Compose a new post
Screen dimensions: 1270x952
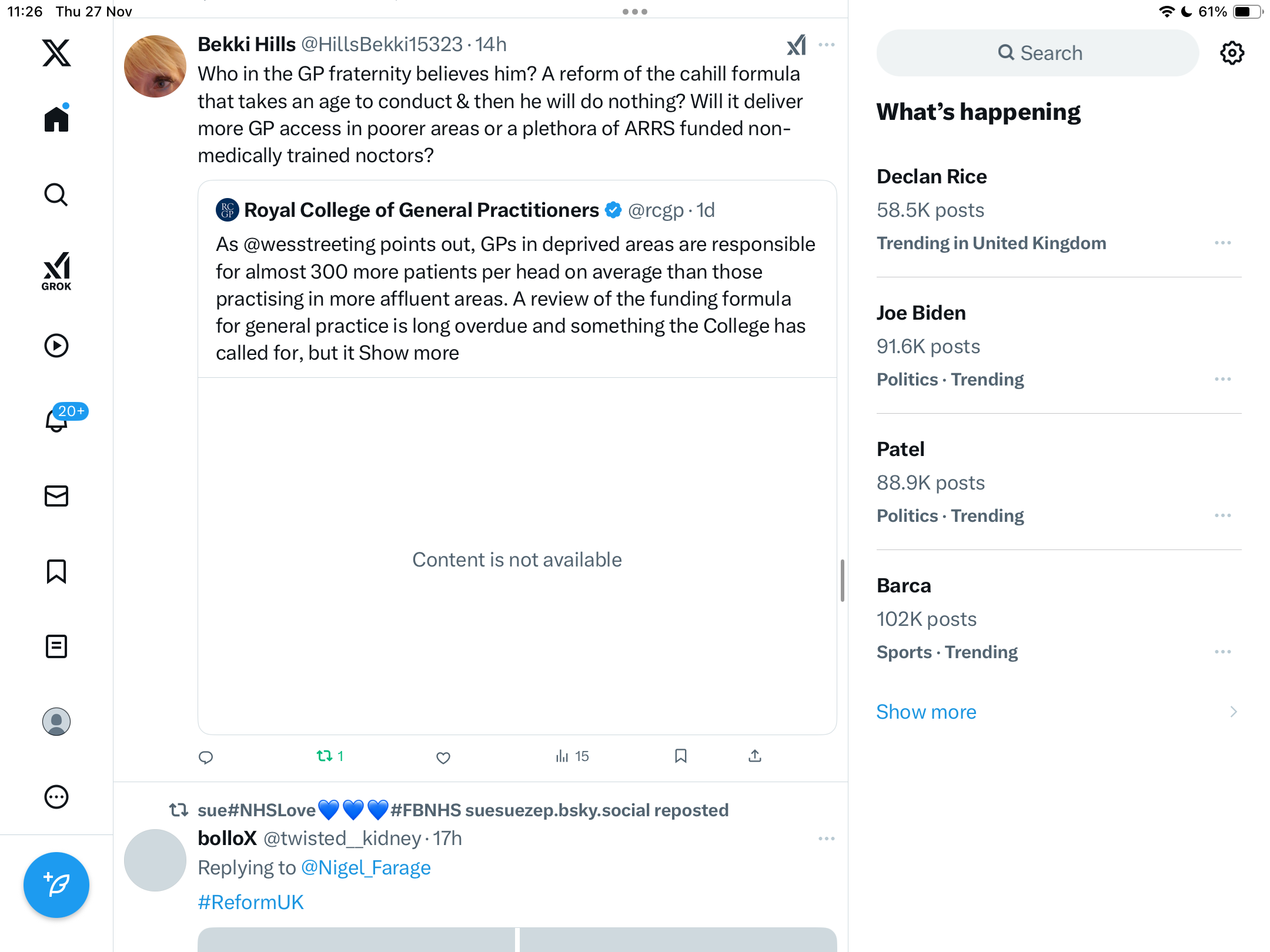pyautogui.click(x=56, y=885)
